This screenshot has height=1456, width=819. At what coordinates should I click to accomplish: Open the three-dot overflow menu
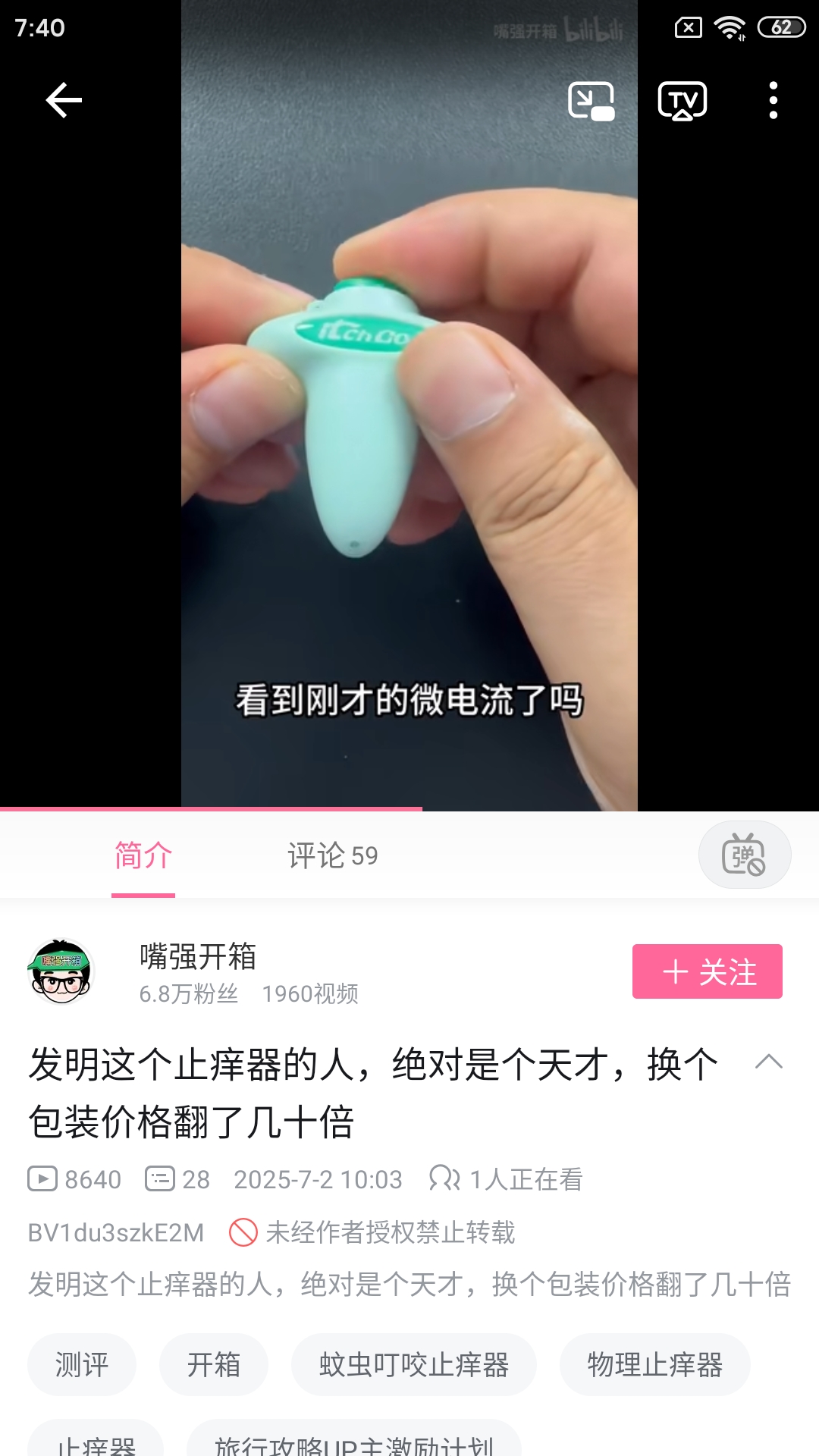tap(773, 101)
